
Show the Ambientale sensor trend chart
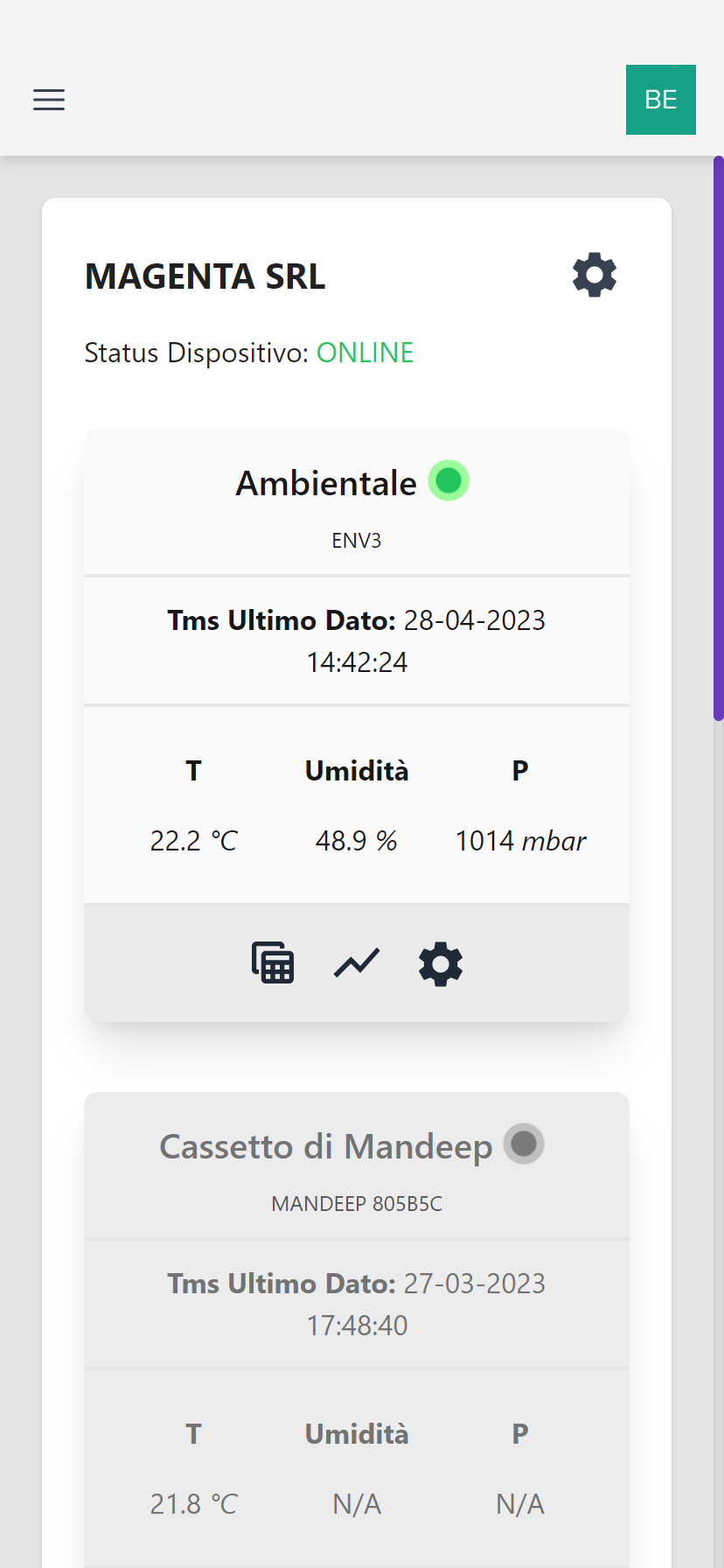(357, 963)
